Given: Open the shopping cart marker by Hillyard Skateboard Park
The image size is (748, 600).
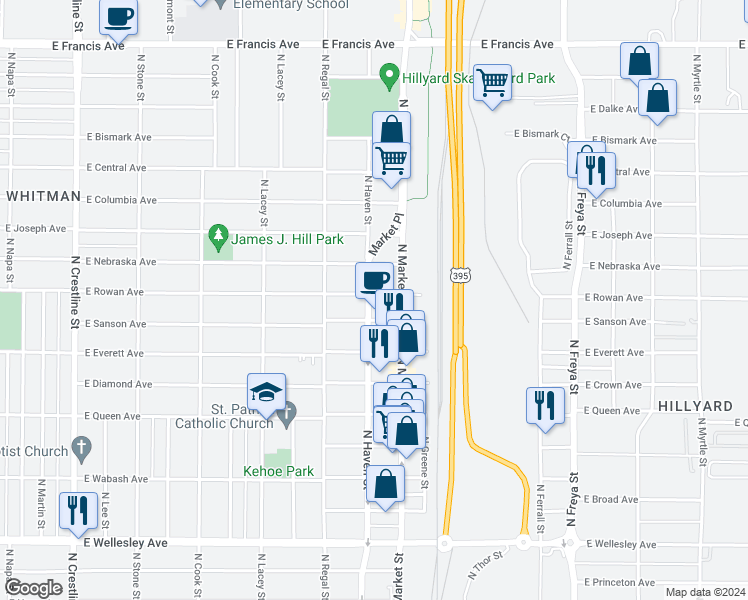Looking at the screenshot, I should [x=493, y=84].
